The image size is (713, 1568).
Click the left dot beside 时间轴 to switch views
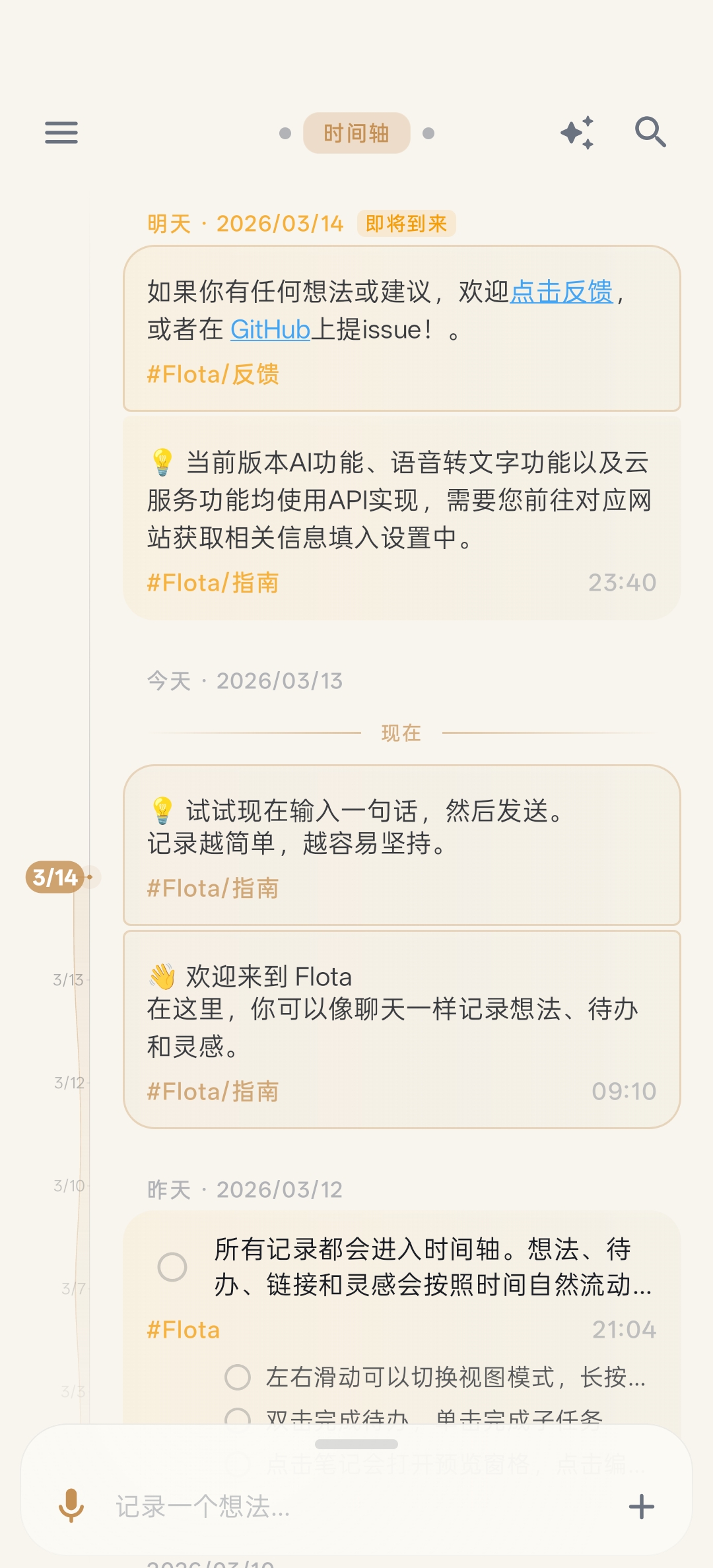pos(285,133)
